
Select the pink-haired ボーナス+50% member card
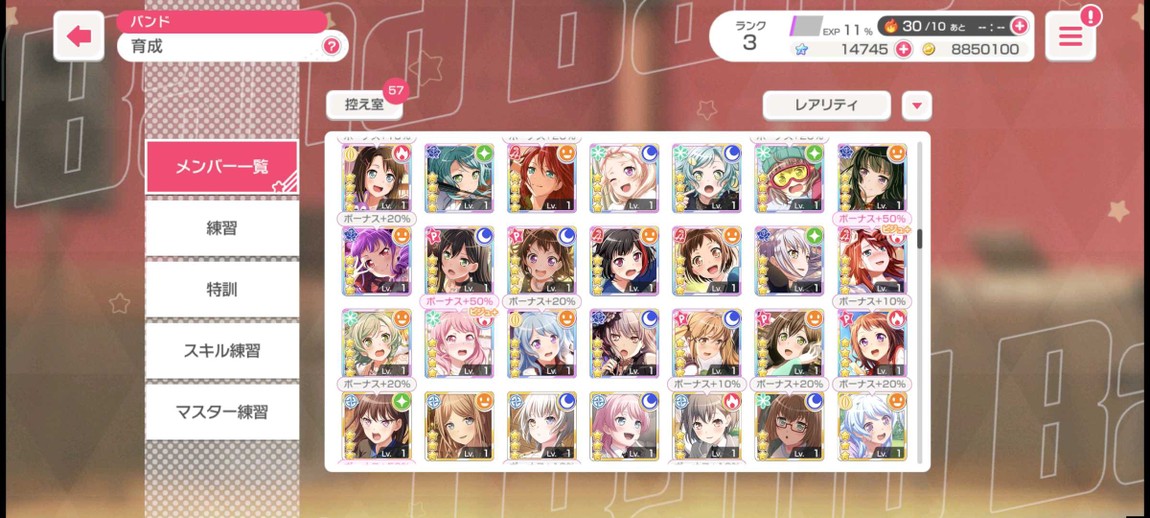pos(459,343)
